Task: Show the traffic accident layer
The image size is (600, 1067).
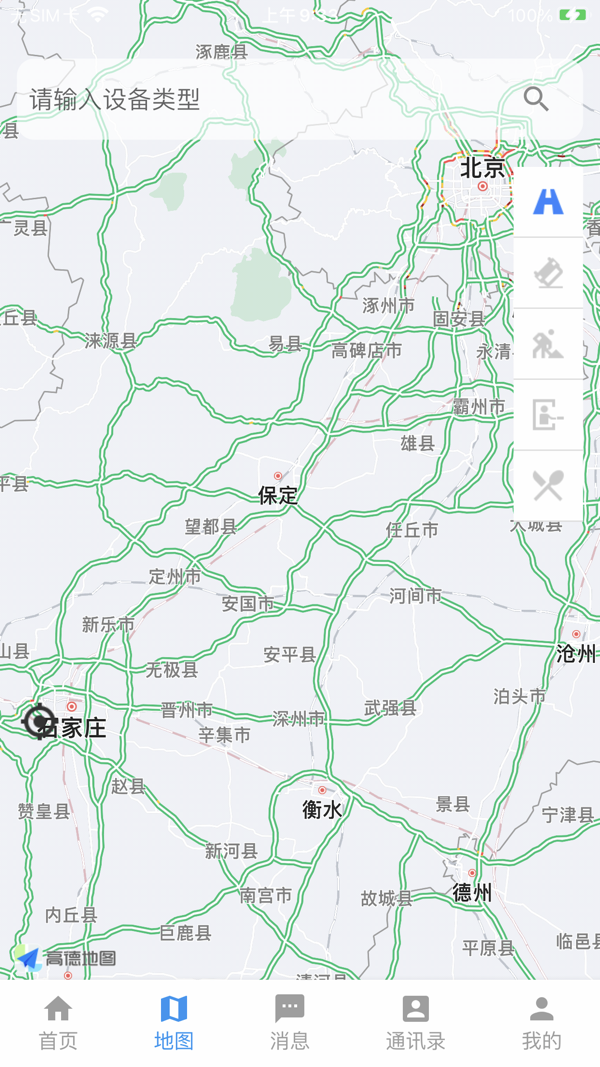Action: [x=548, y=273]
